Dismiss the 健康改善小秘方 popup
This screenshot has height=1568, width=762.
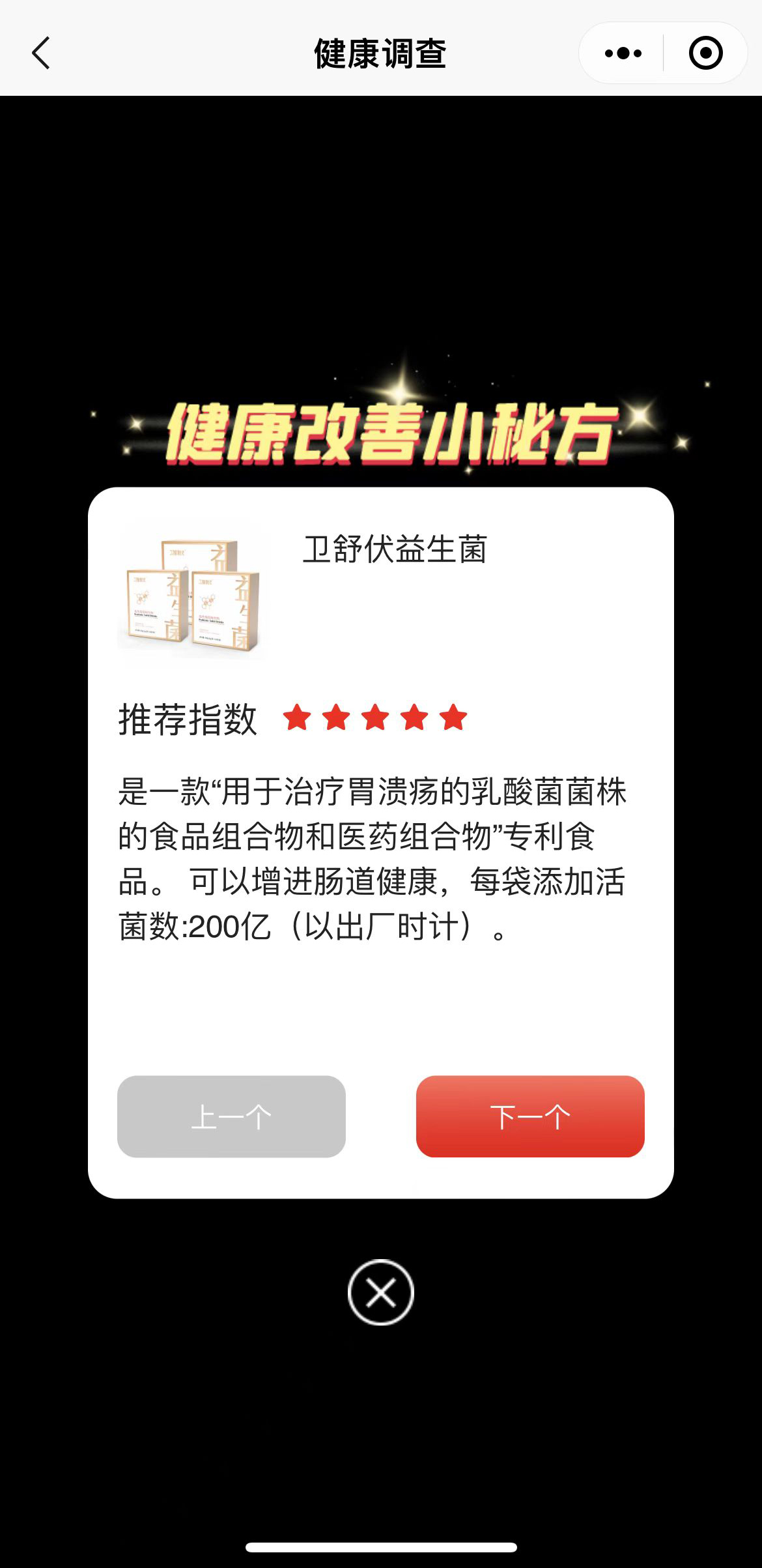381,1292
